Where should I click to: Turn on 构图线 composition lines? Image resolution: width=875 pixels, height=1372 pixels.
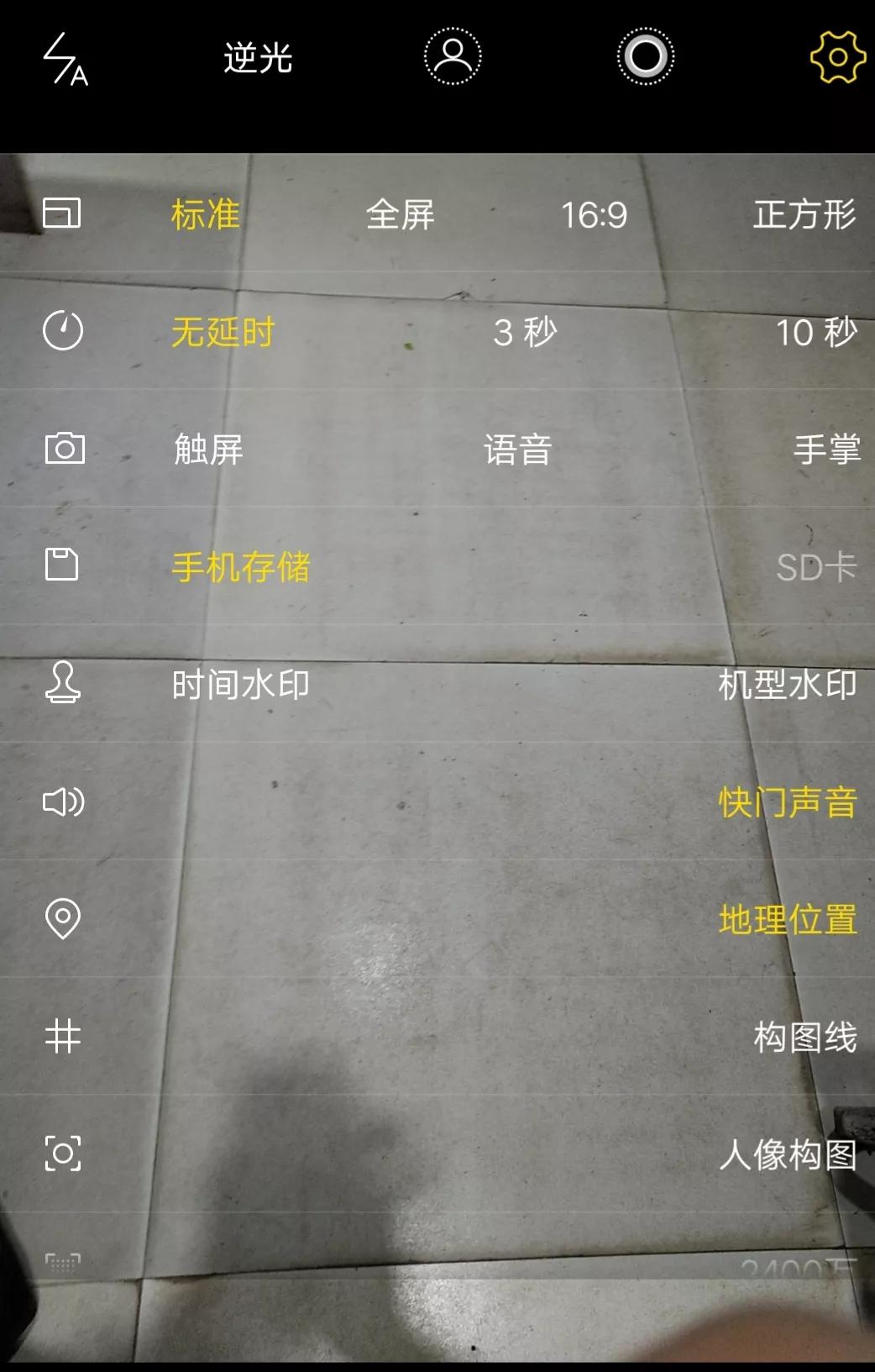click(806, 1038)
